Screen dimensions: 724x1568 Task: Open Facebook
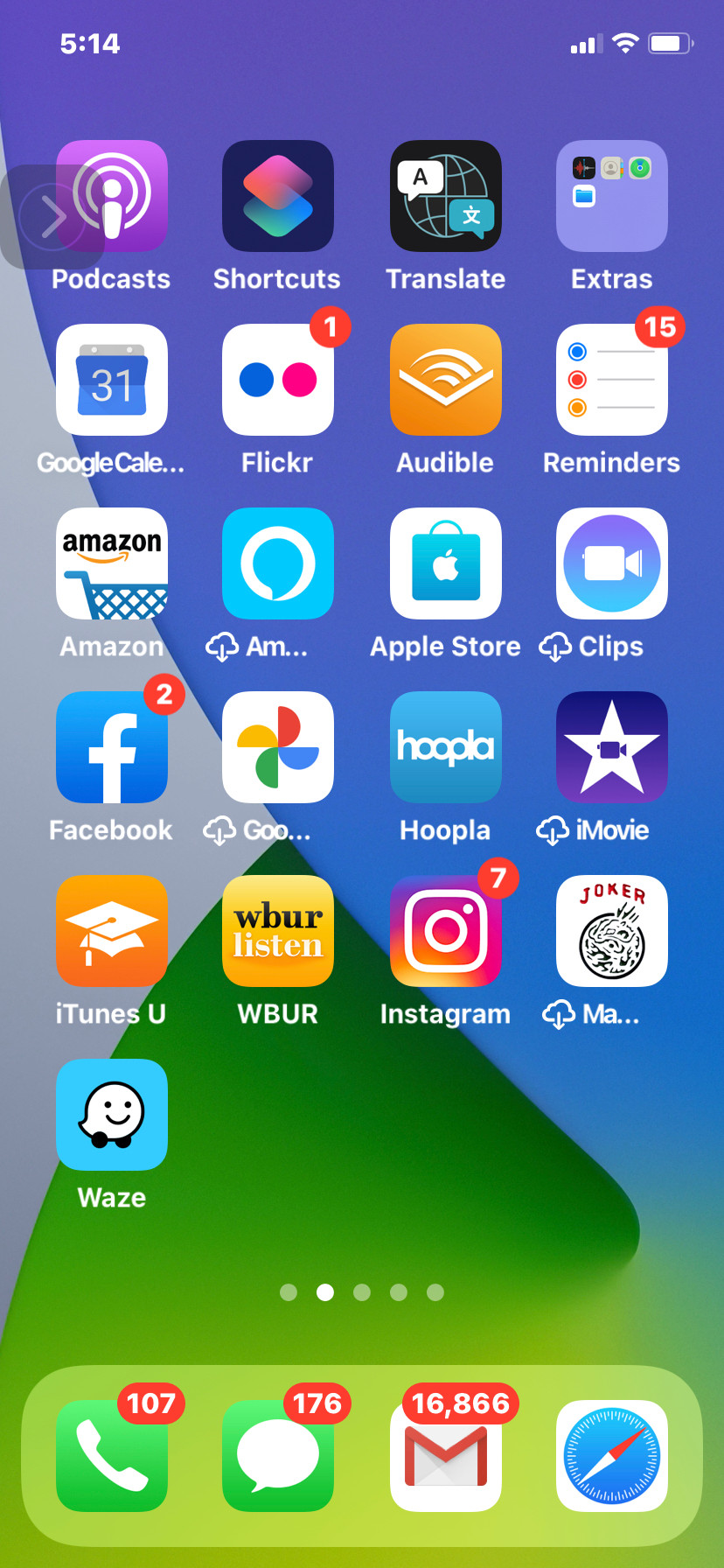pyautogui.click(x=112, y=747)
